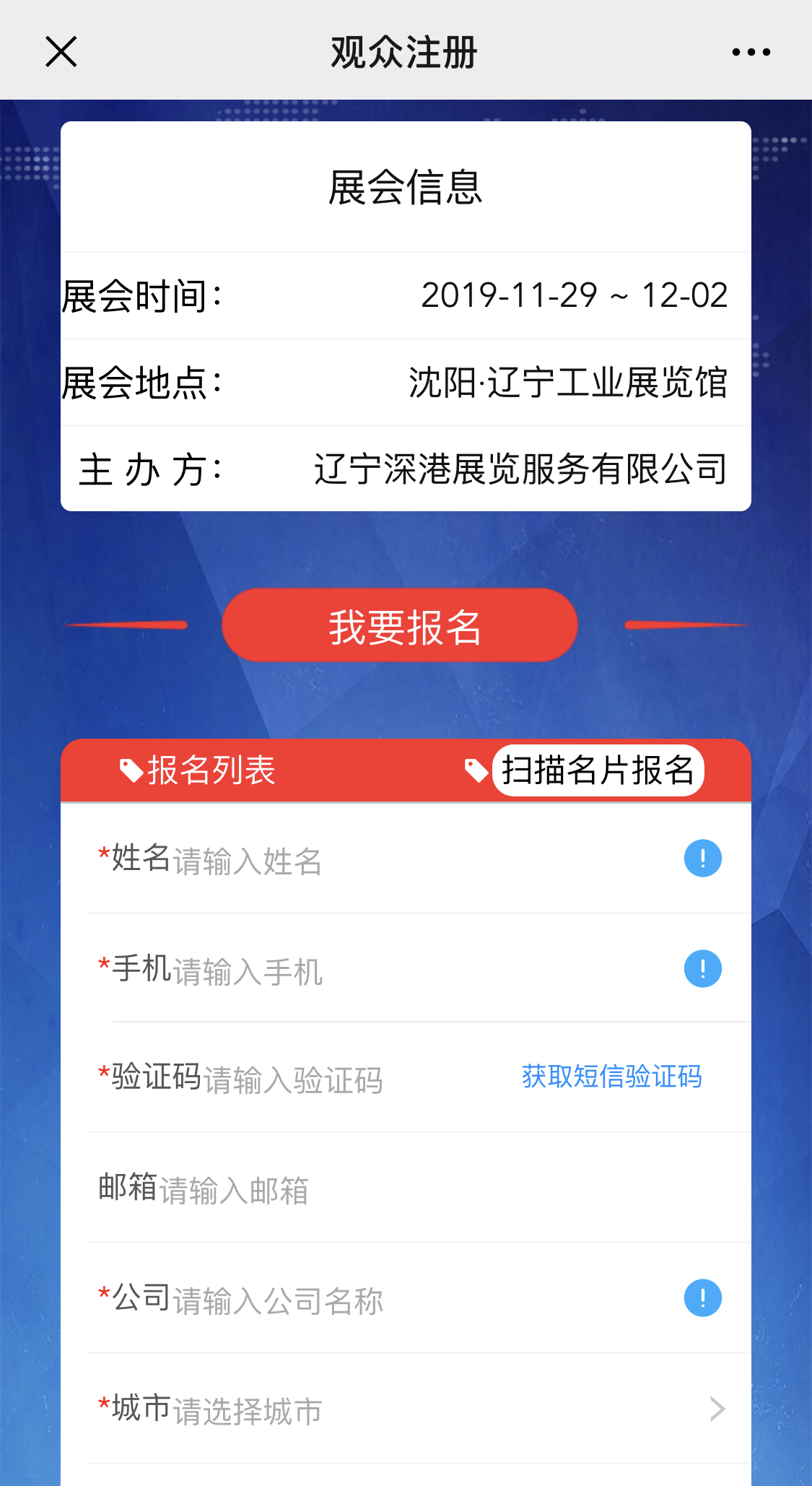
Task: Tap the info icon next to 姓名
Action: (x=702, y=859)
